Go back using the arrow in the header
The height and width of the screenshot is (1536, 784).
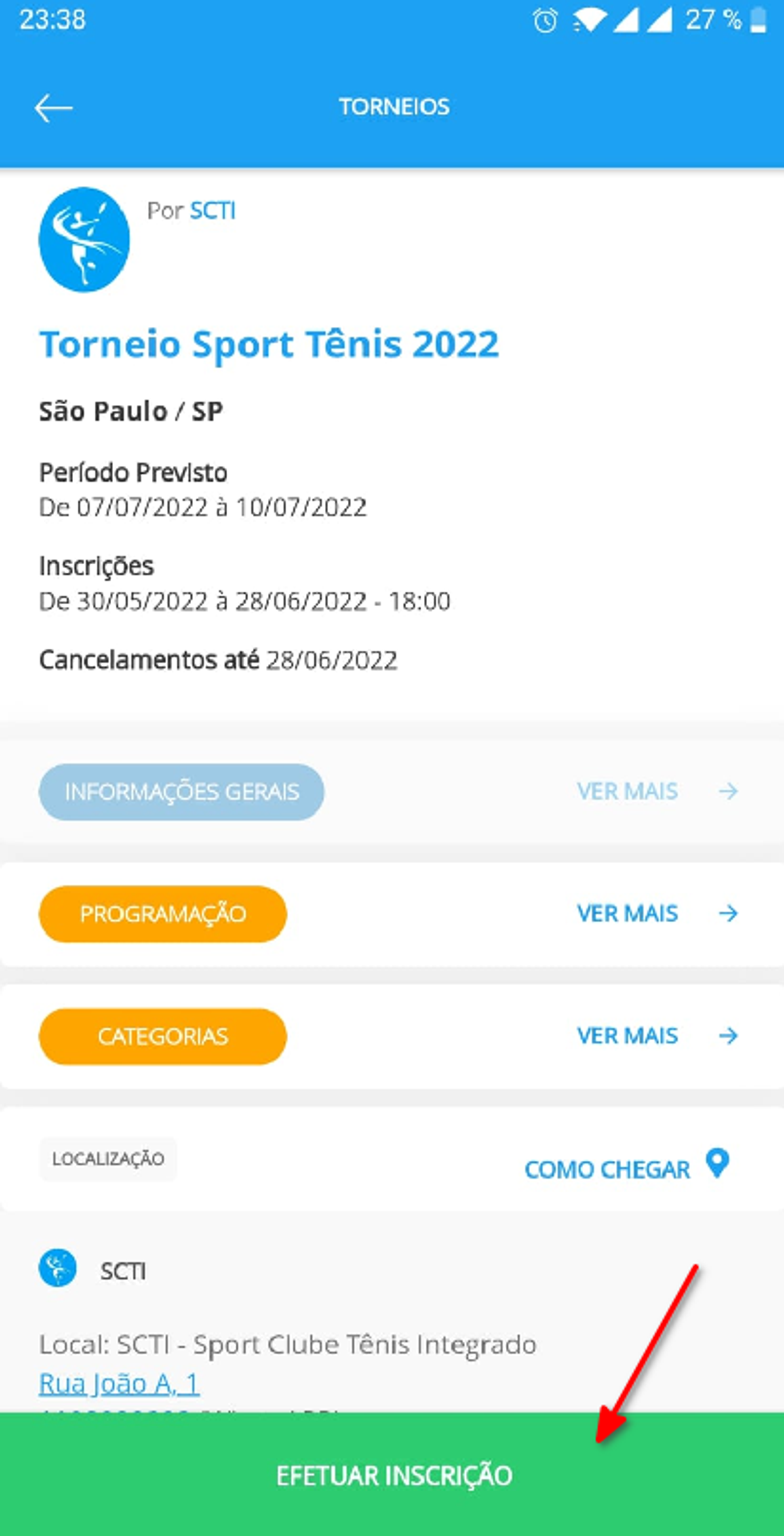click(x=54, y=108)
